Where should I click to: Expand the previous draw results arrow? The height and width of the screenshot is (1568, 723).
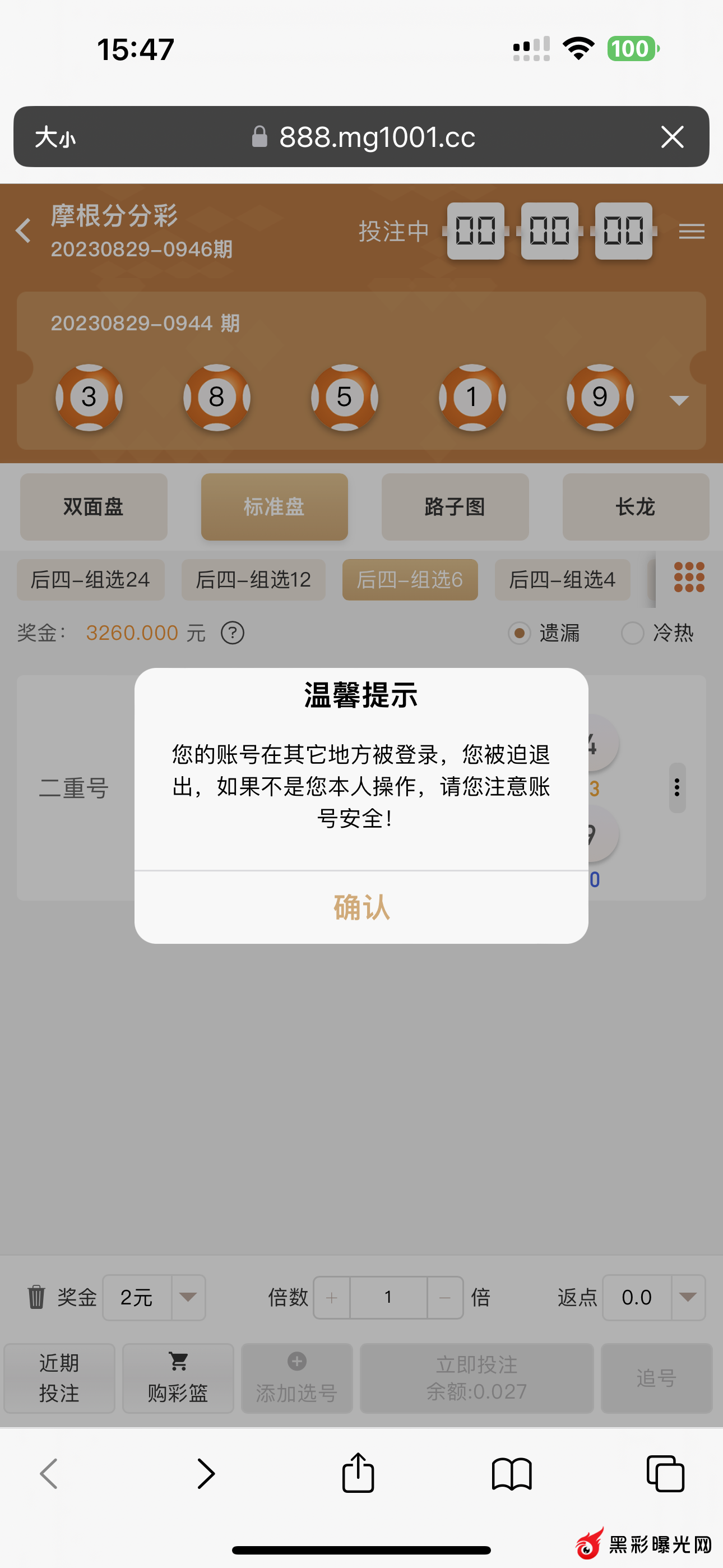pos(679,400)
